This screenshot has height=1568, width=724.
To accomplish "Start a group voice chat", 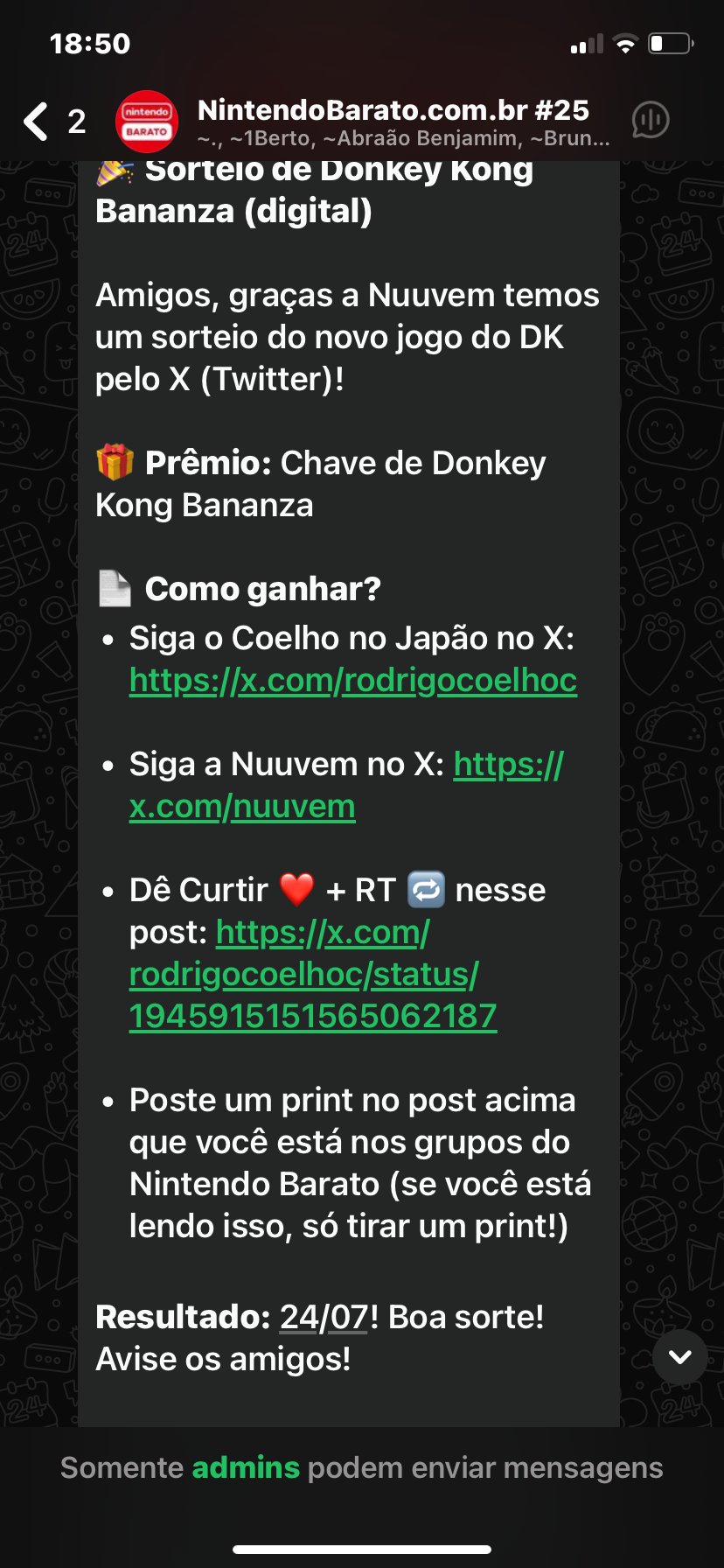I will point(651,121).
